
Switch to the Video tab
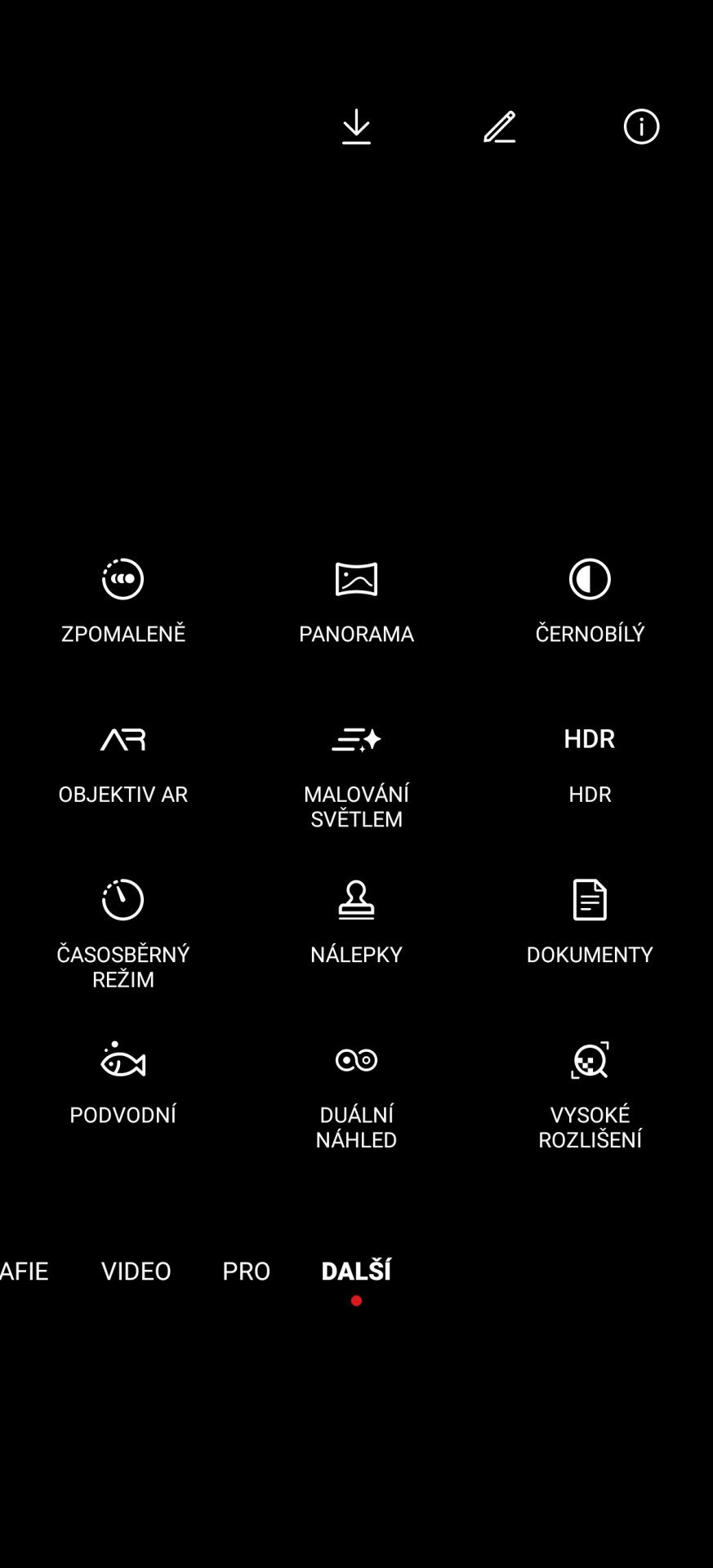[136, 1271]
